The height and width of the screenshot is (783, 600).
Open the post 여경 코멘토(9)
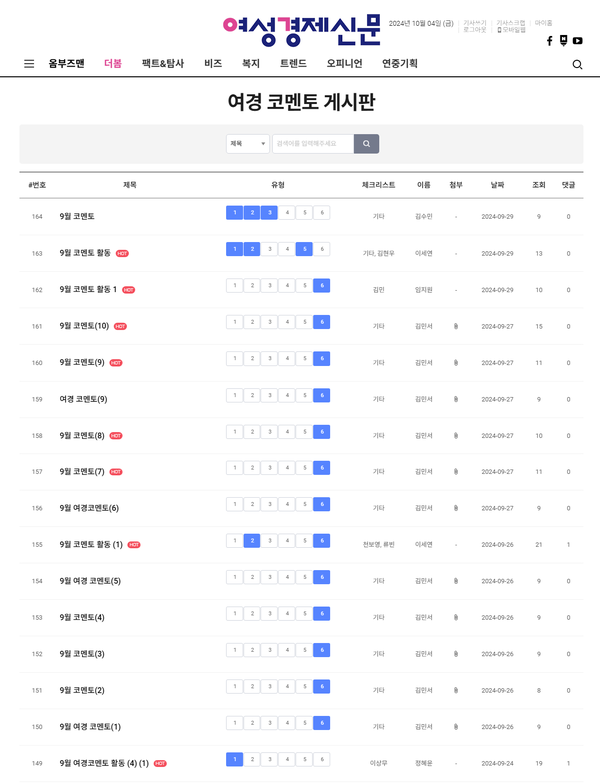[x=83, y=399]
